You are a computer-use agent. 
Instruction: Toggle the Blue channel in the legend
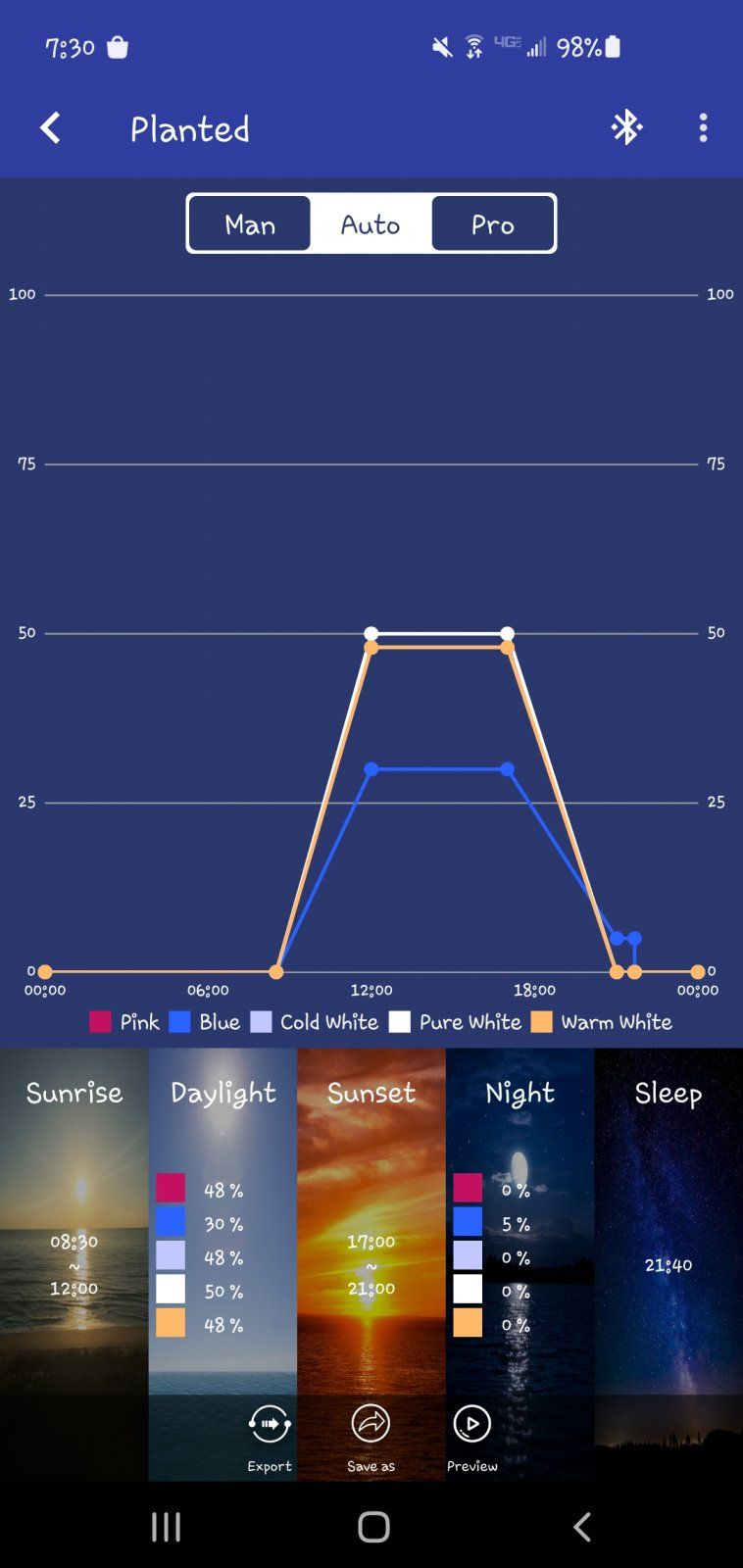[x=205, y=1022]
